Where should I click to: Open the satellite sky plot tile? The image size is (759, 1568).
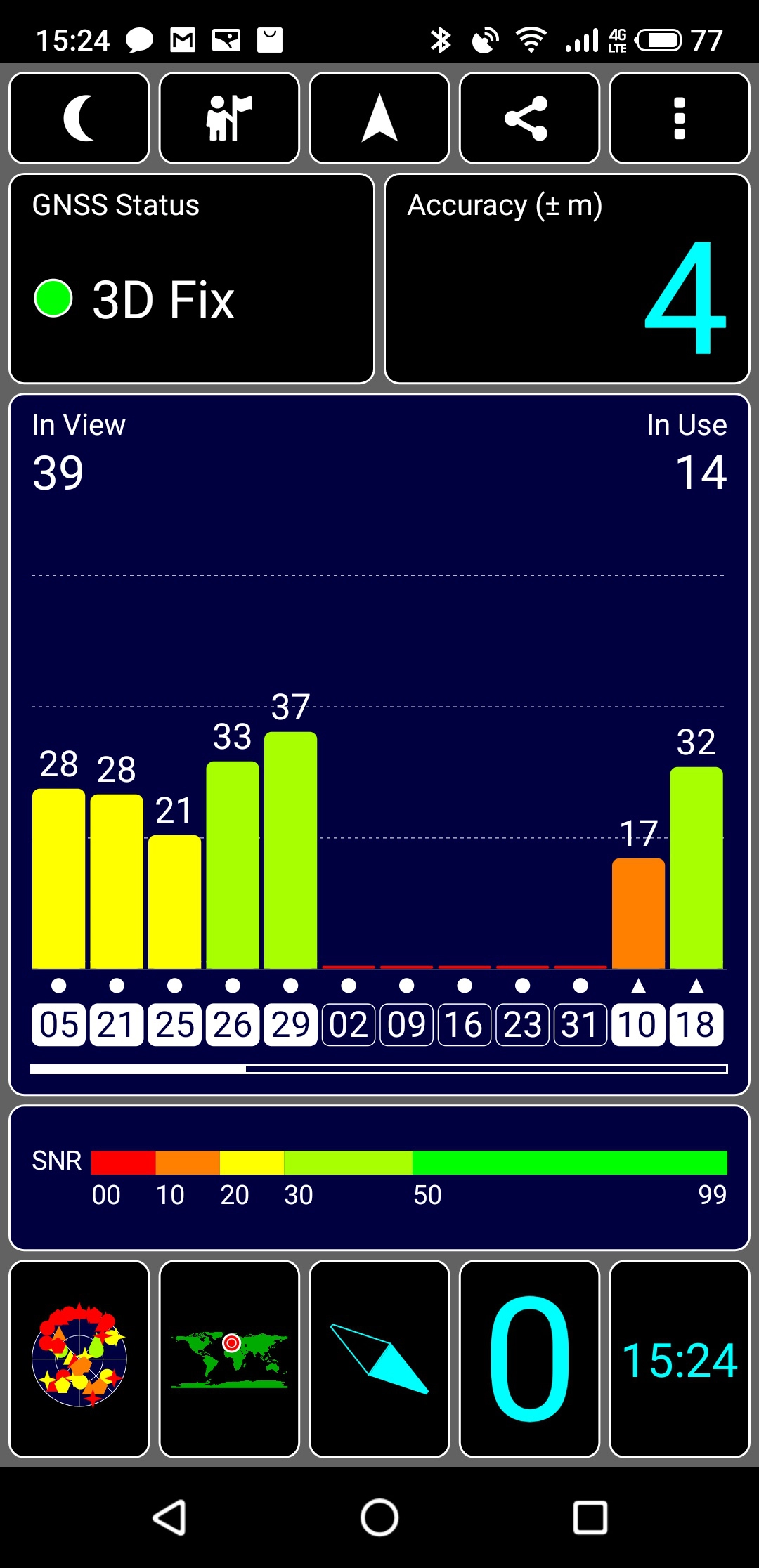pyautogui.click(x=79, y=1359)
